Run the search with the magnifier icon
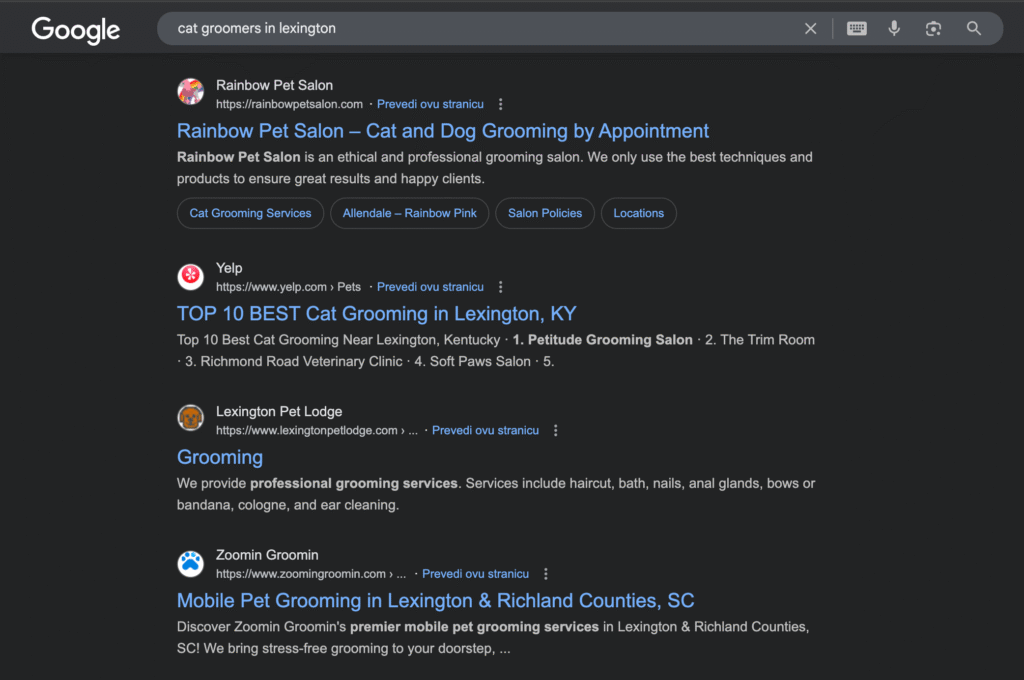Image resolution: width=1024 pixels, height=680 pixels. (974, 29)
